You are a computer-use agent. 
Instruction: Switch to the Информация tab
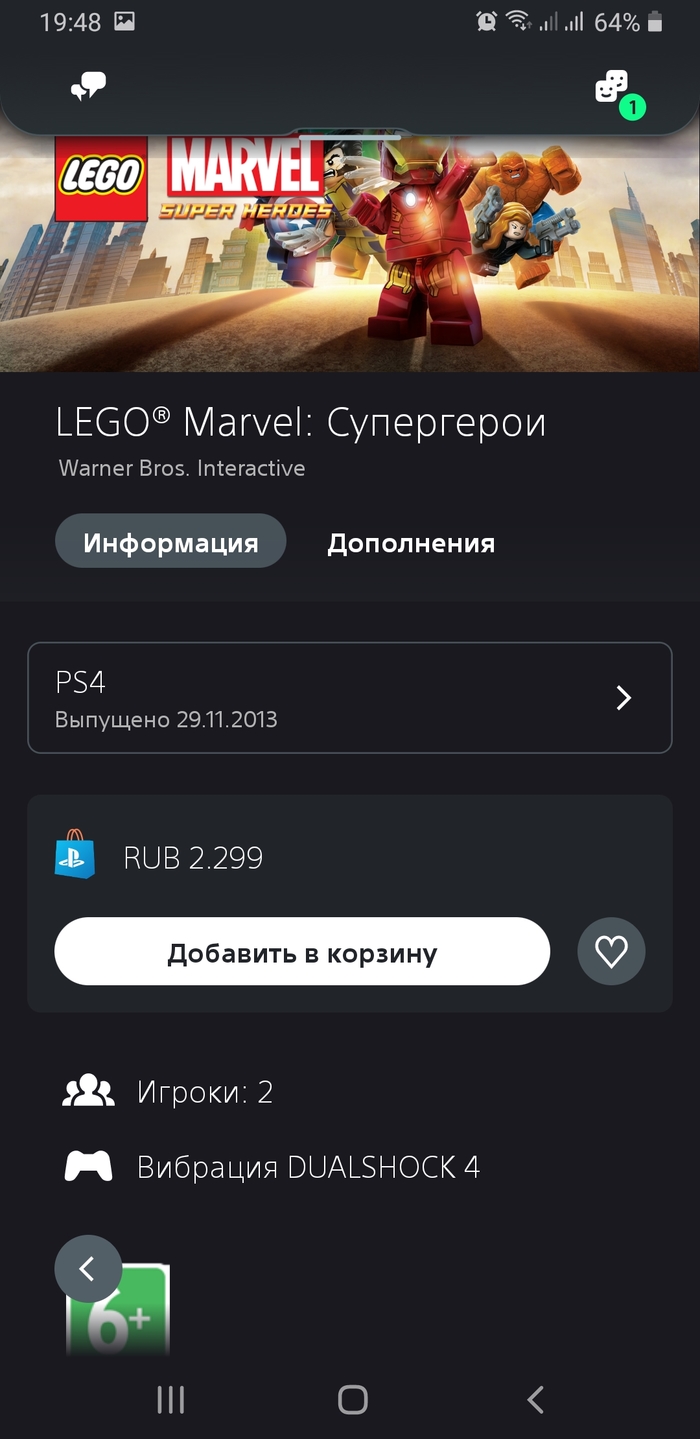[170, 543]
